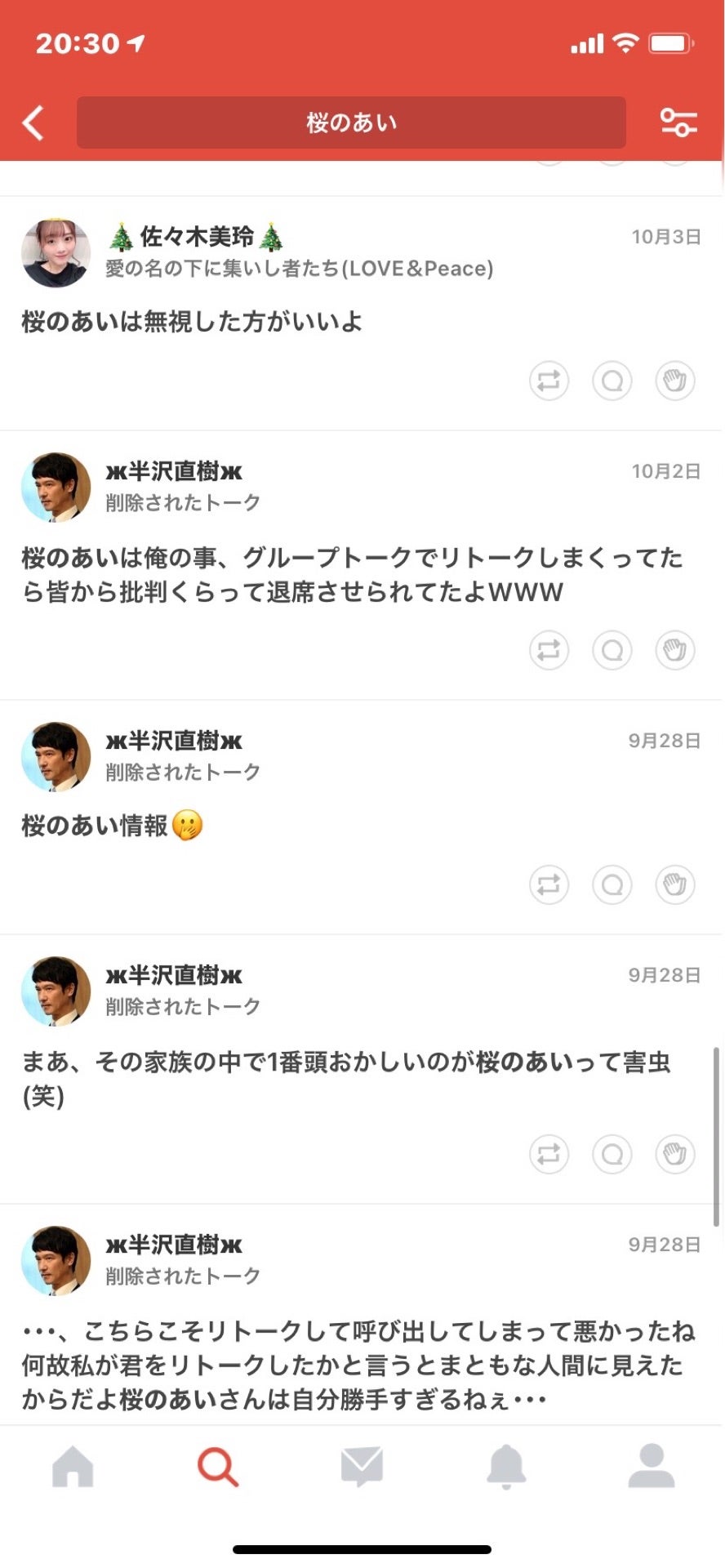Tap the retalk icon on the 9月28日 bottom post

(549, 1155)
